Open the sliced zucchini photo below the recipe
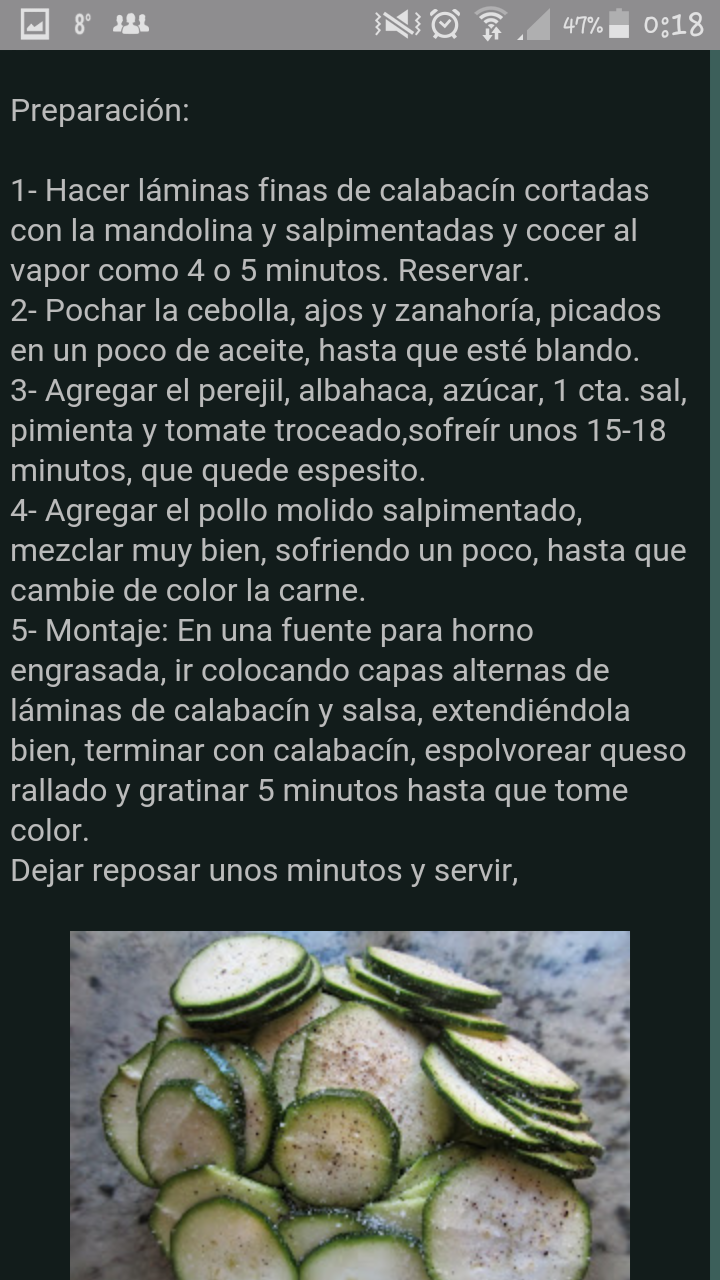Image resolution: width=720 pixels, height=1280 pixels. point(350,1105)
